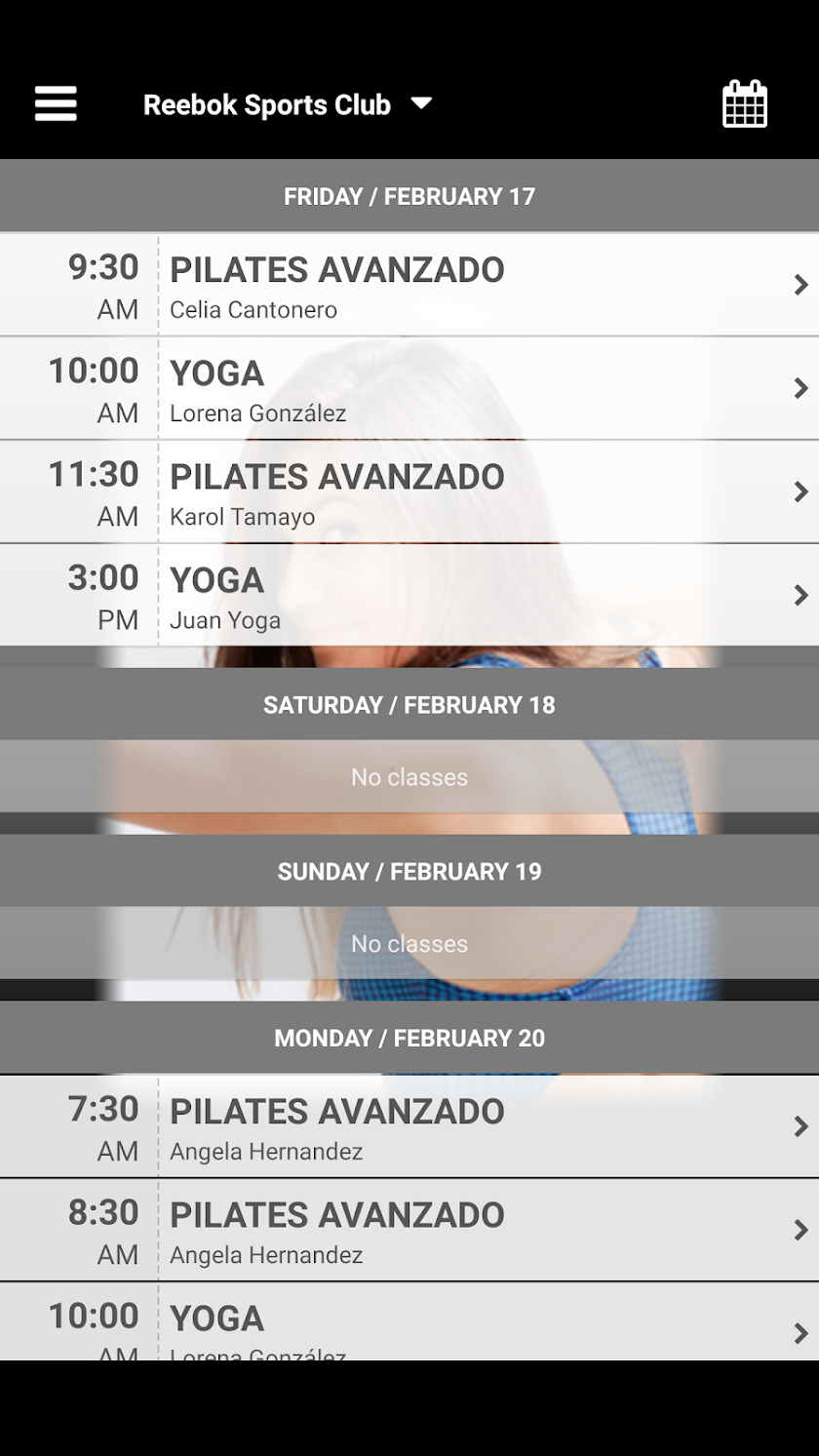Open the calendar date picker
This screenshot has width=819, height=1456.
coord(745,104)
